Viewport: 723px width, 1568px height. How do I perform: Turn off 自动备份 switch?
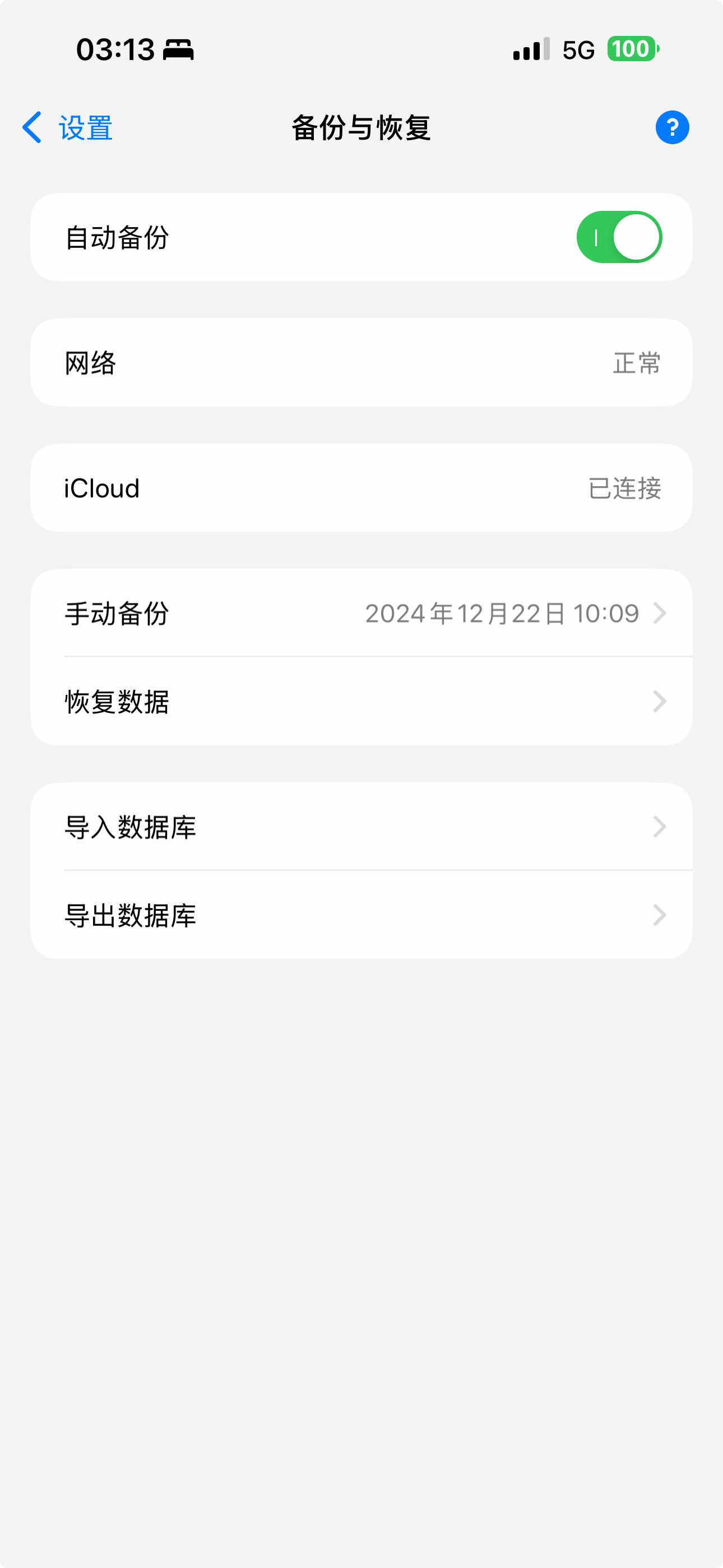pyautogui.click(x=618, y=237)
